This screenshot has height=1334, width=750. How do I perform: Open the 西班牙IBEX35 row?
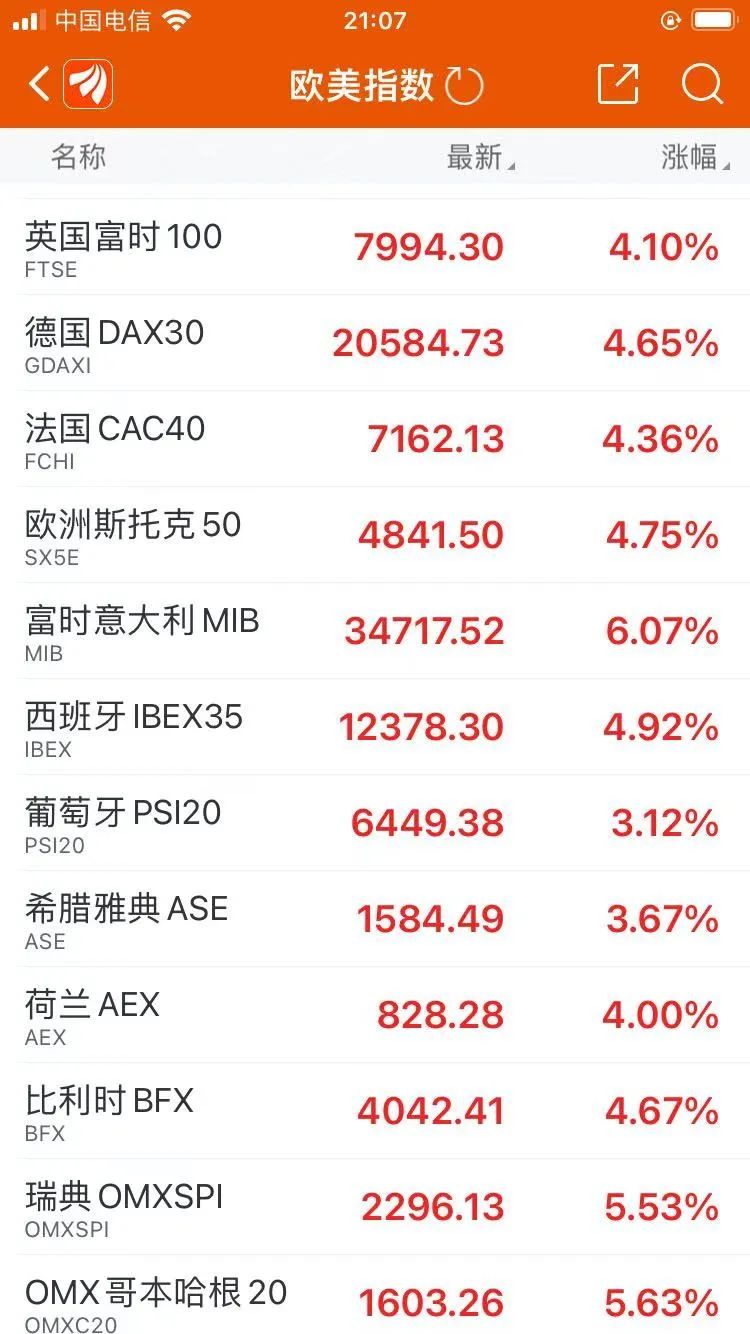coord(375,726)
